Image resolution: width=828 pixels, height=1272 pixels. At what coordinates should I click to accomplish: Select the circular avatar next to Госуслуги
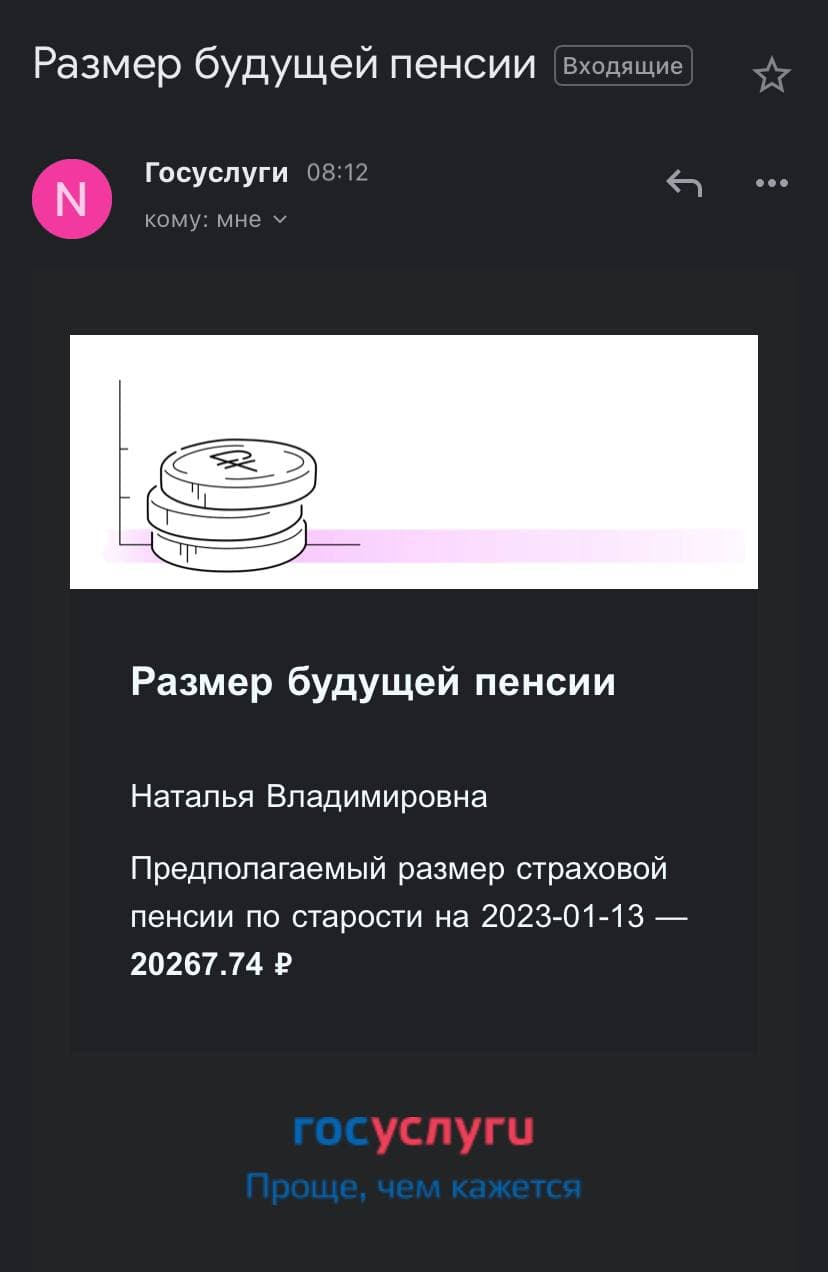tap(71, 198)
